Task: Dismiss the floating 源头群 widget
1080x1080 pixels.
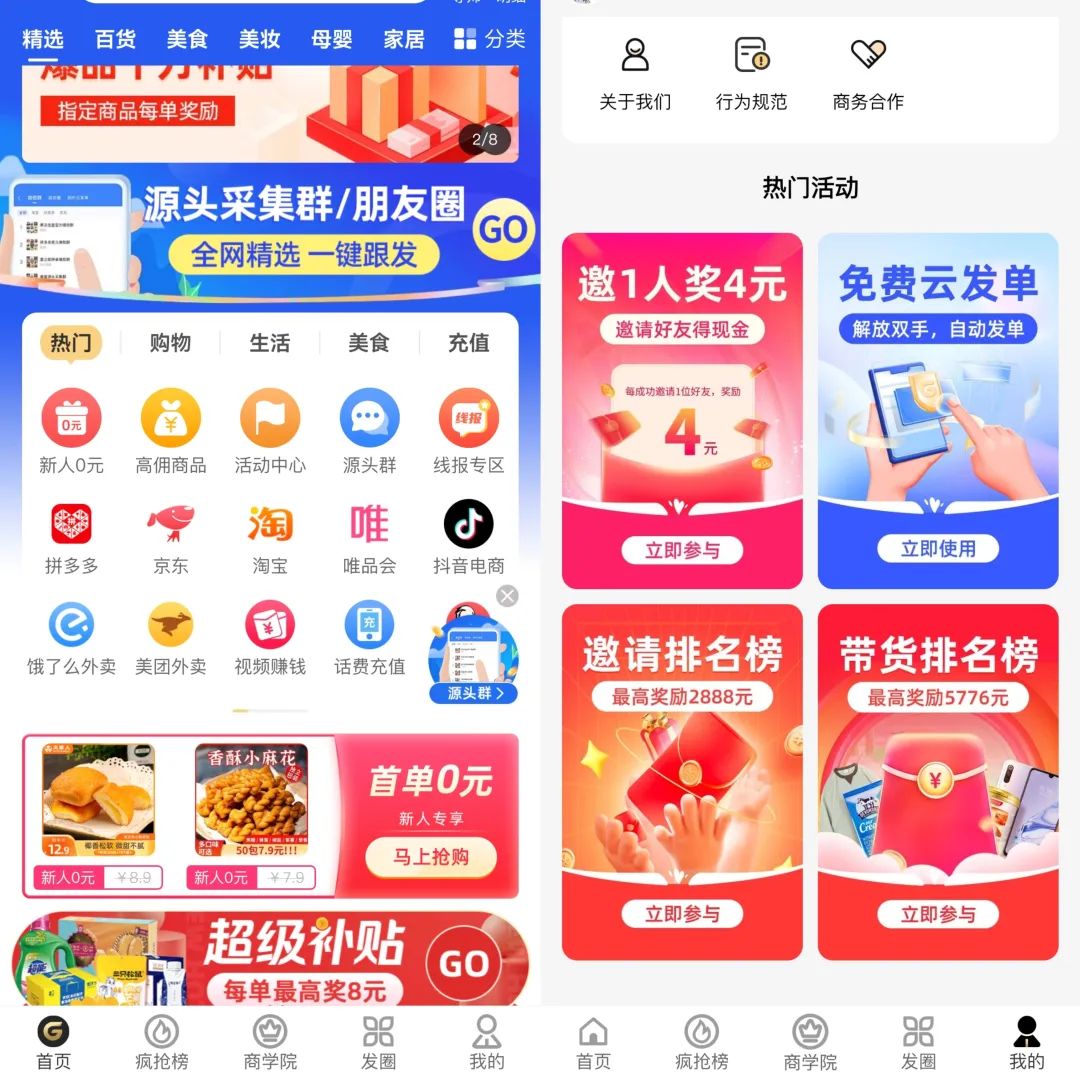Action: 507,597
